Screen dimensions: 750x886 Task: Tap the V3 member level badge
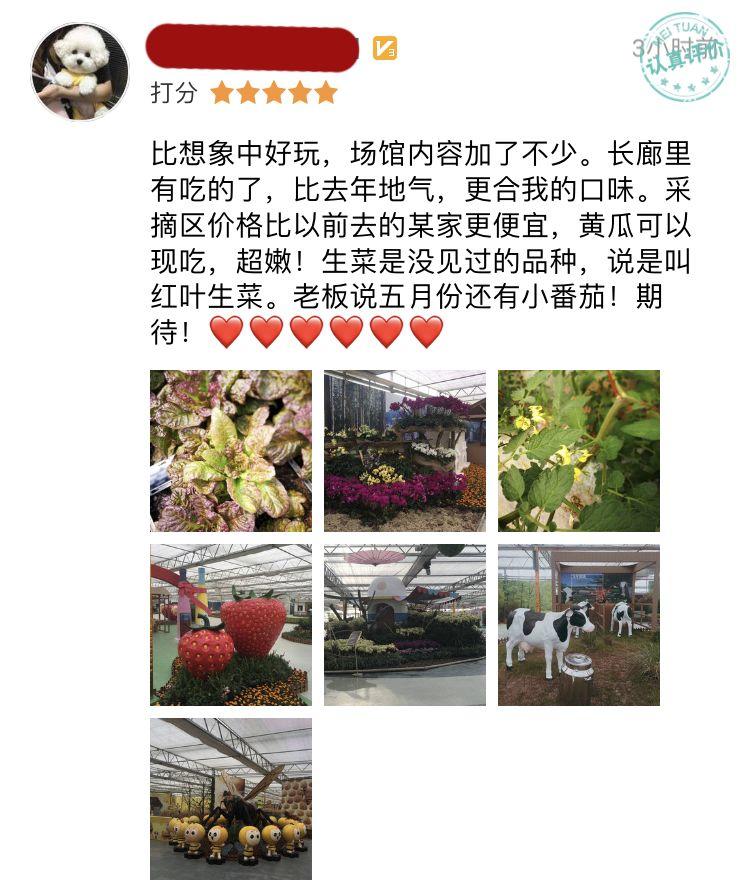pyautogui.click(x=385, y=48)
